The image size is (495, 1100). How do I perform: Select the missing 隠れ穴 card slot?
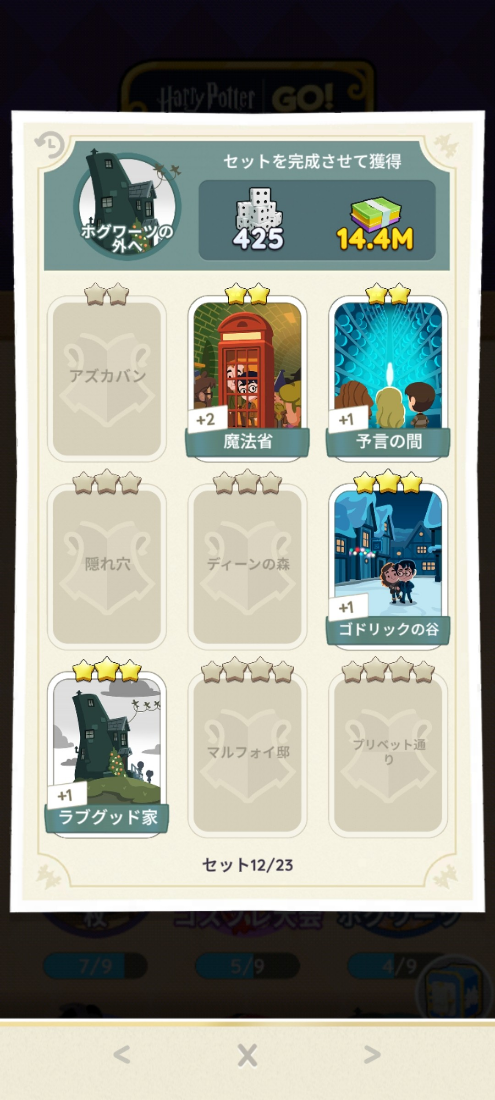[x=107, y=566]
